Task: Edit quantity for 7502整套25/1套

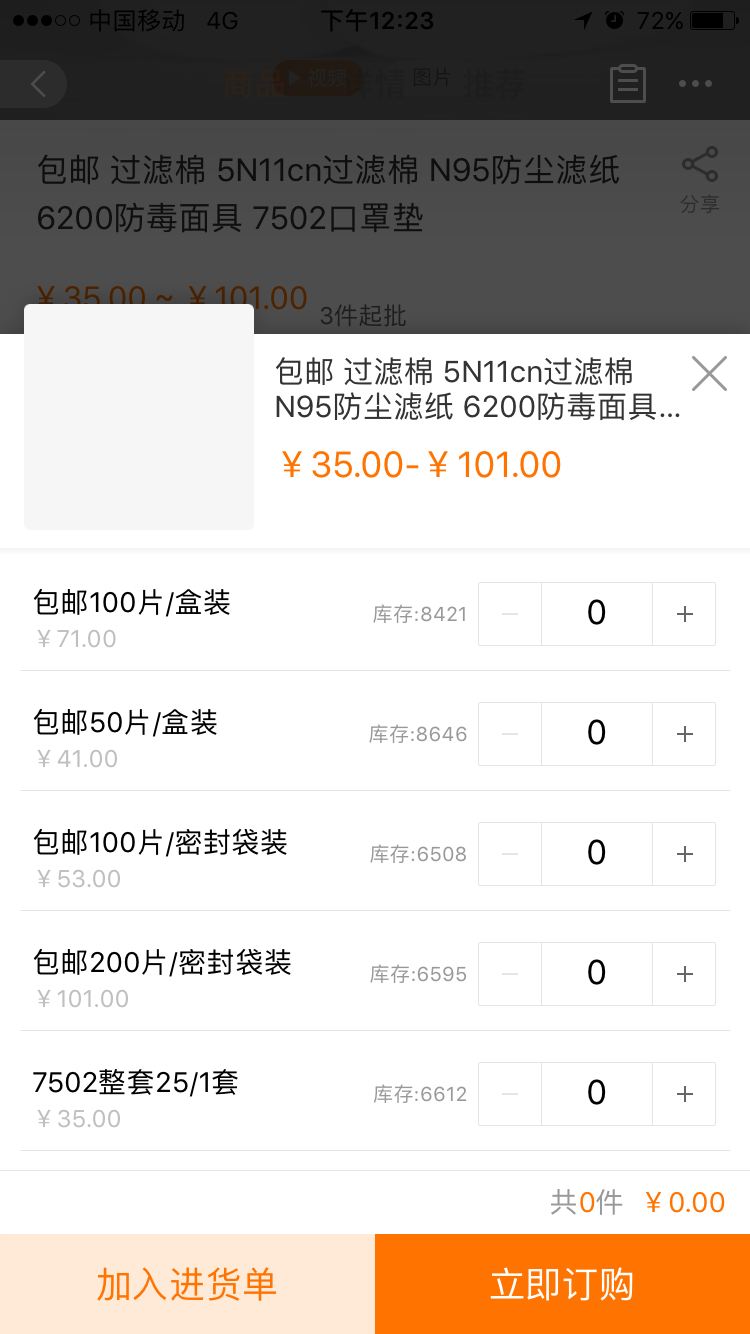Action: coord(597,1094)
